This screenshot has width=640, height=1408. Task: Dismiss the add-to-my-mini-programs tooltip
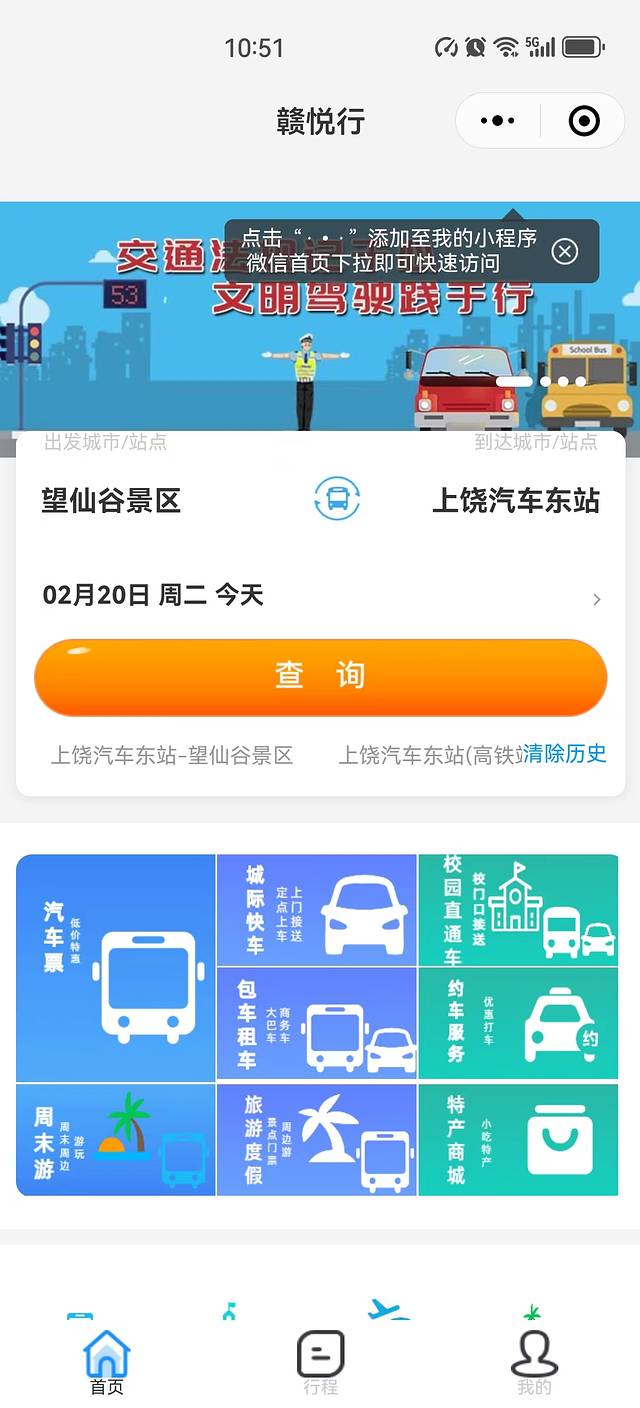(x=565, y=251)
